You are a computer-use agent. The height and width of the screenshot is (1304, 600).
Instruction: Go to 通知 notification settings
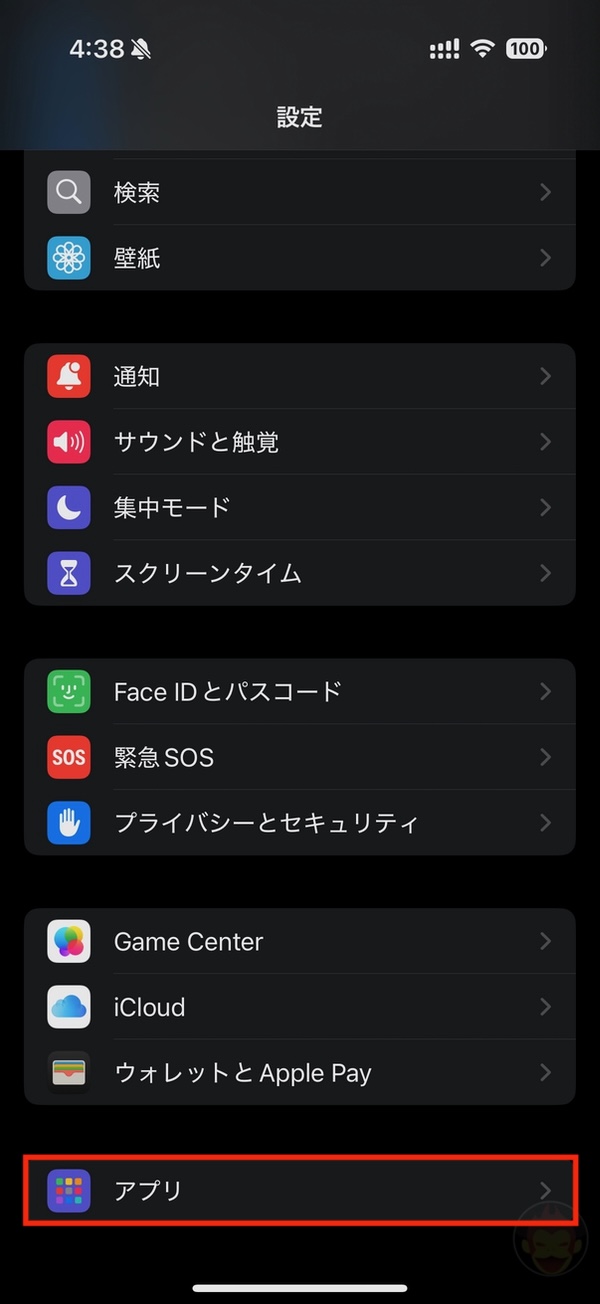point(300,376)
